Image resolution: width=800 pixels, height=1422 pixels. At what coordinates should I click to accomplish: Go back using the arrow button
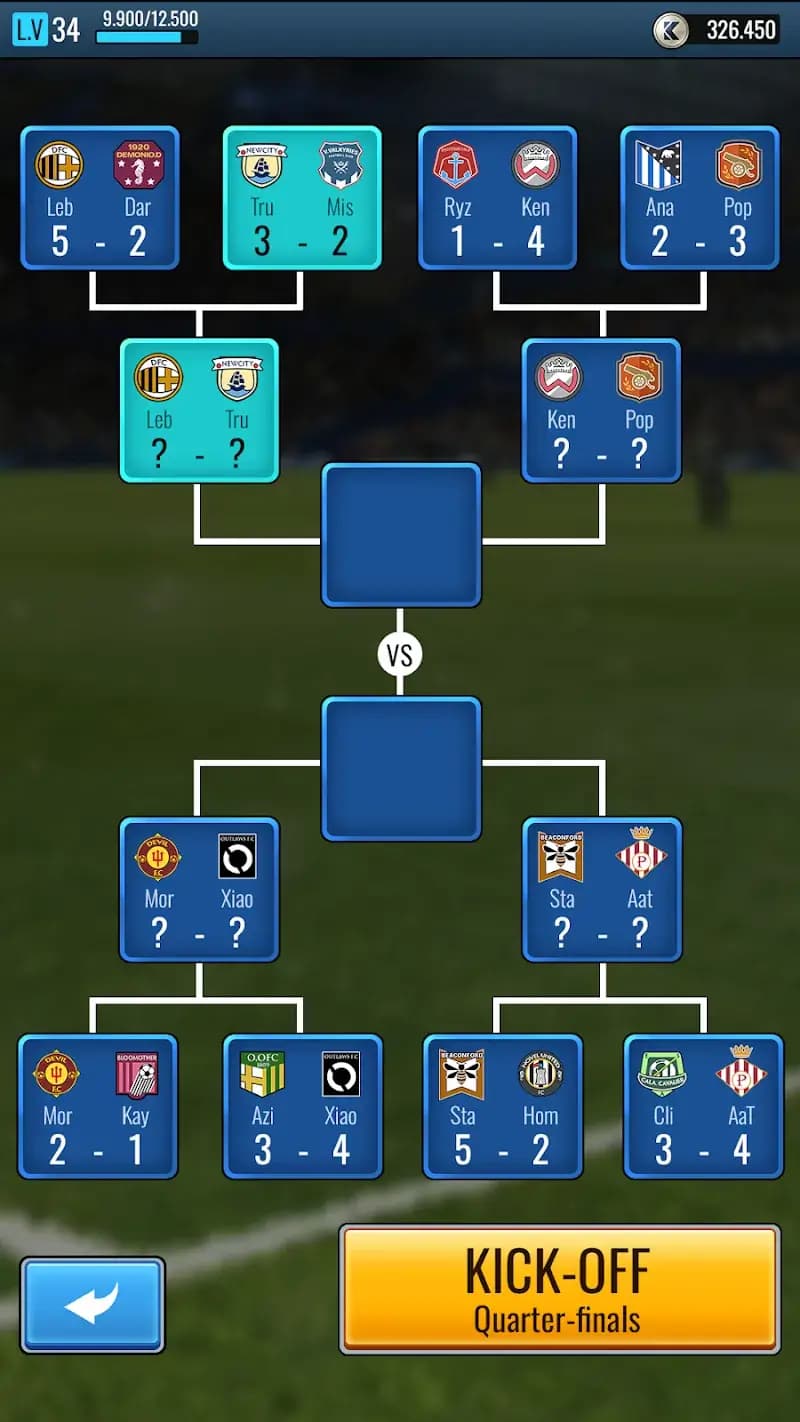tap(93, 1305)
